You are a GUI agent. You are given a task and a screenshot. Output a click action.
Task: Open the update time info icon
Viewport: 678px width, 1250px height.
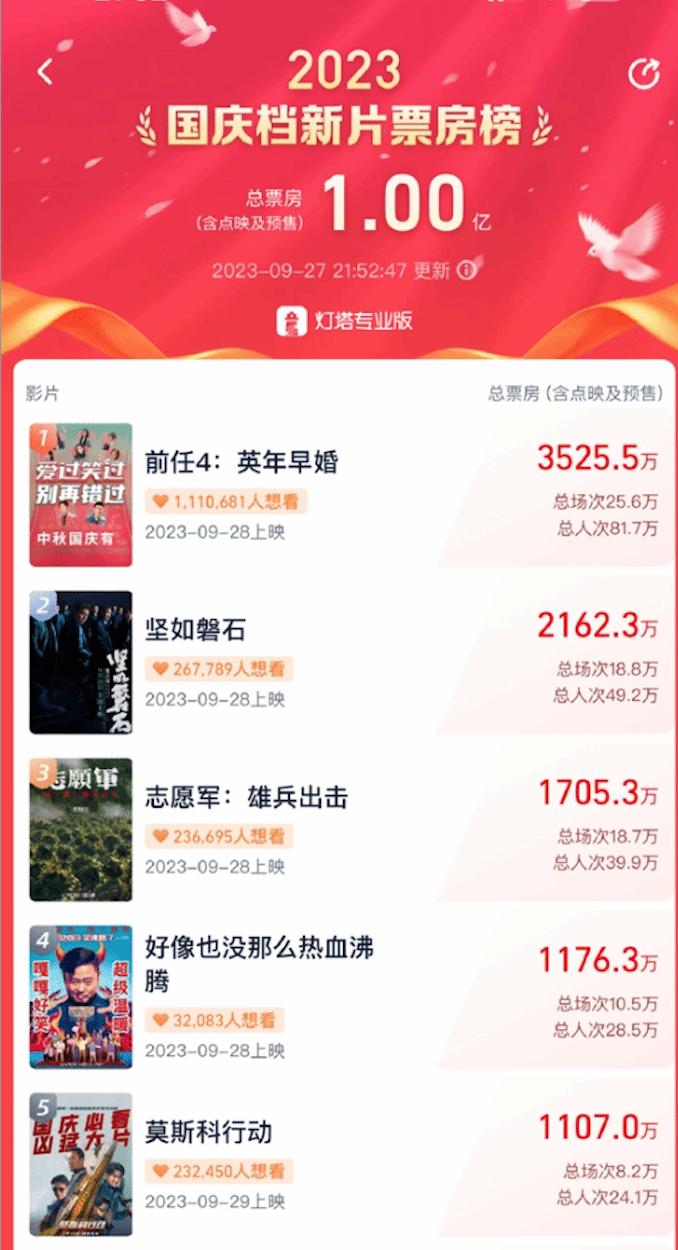coord(465,271)
